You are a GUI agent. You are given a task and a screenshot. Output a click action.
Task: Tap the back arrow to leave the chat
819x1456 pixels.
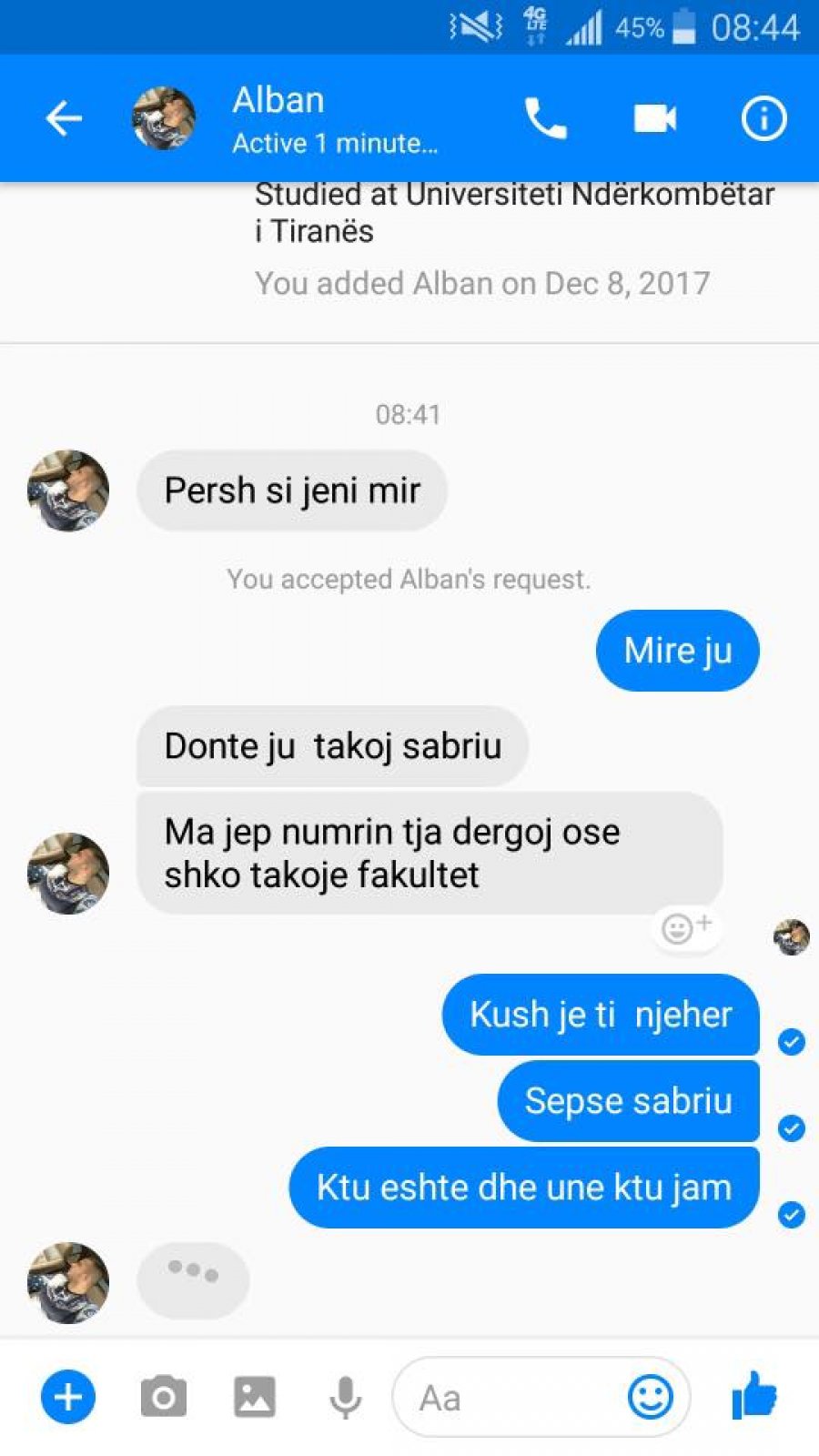coord(63,117)
